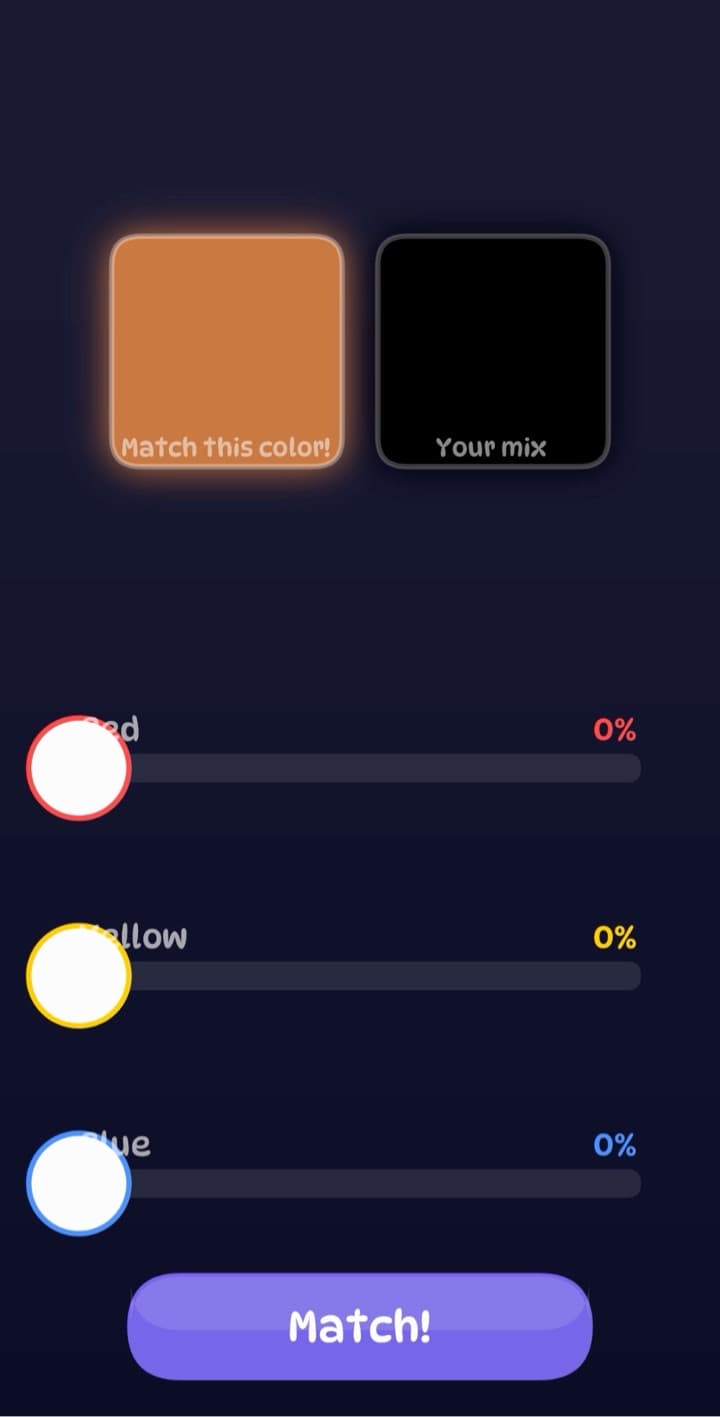The image size is (720, 1417).
Task: Tap the Match! button
Action: click(x=360, y=1326)
